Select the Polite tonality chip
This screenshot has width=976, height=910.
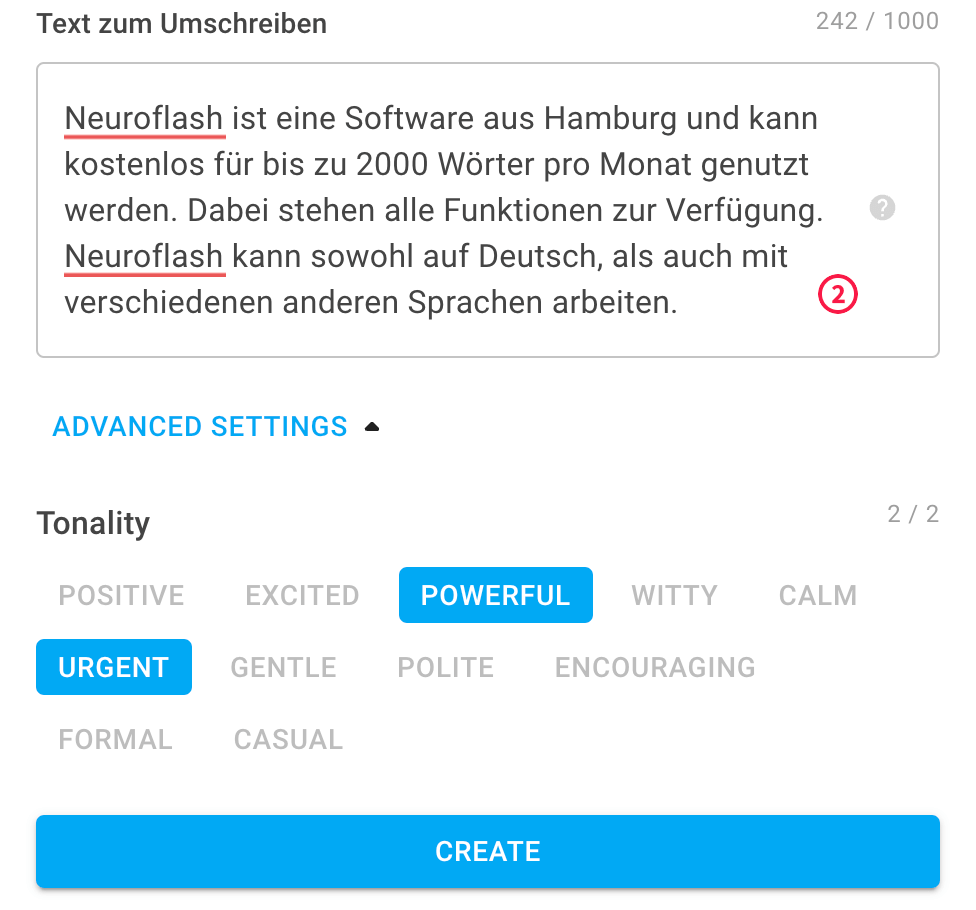(x=445, y=668)
